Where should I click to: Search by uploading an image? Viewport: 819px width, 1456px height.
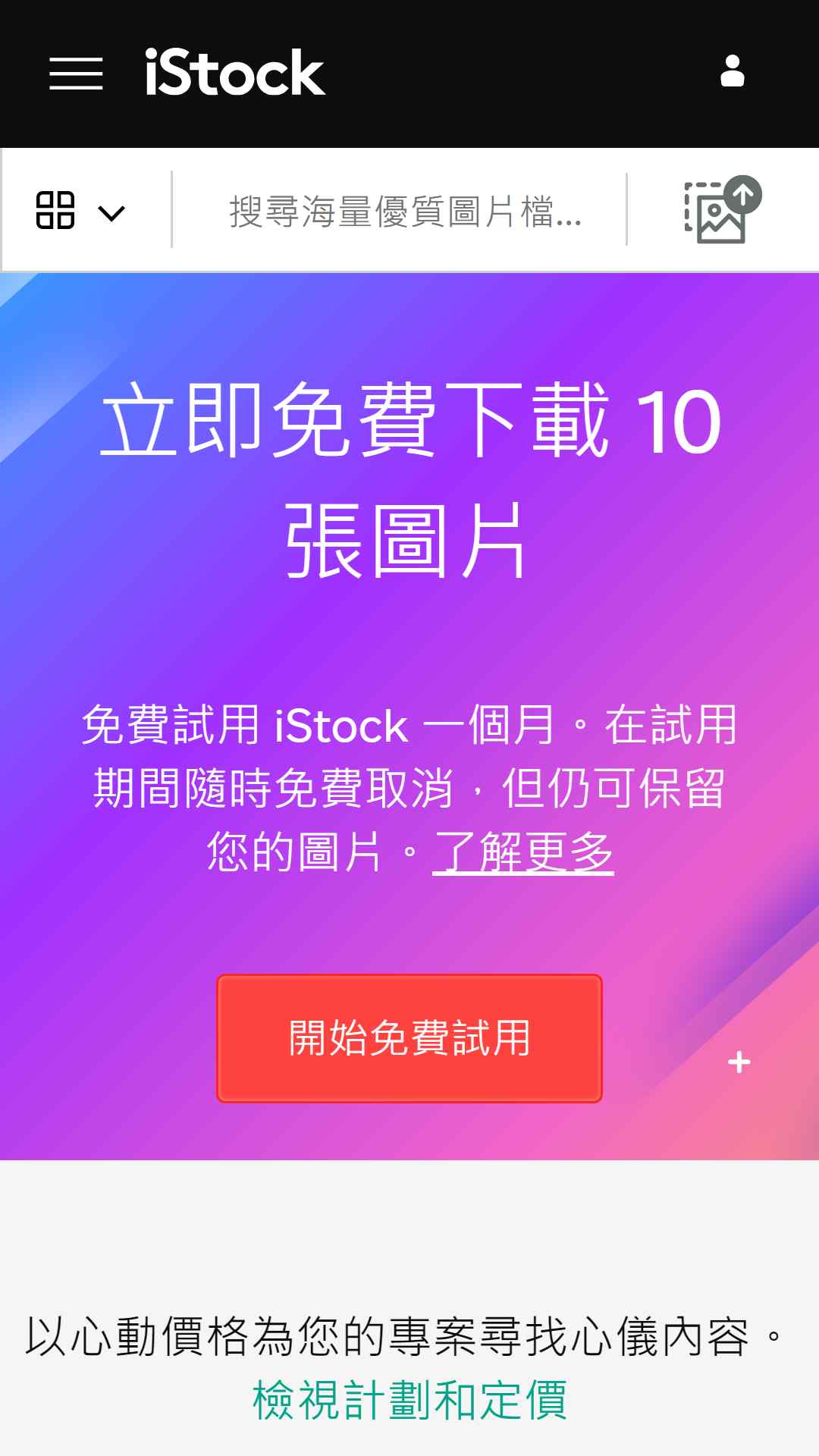(x=721, y=211)
